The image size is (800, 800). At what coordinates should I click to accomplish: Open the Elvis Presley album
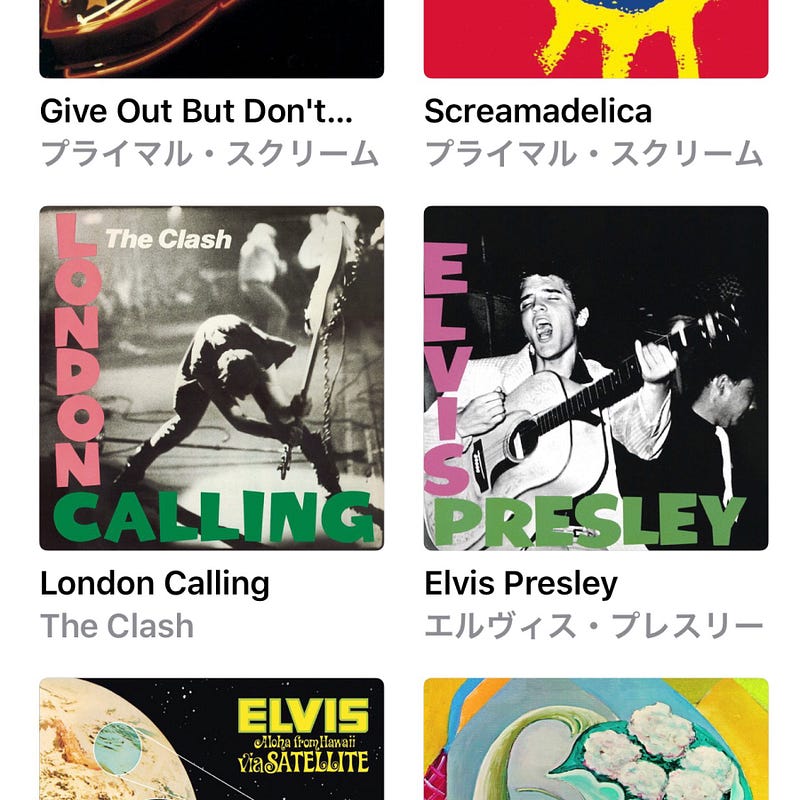click(596, 378)
